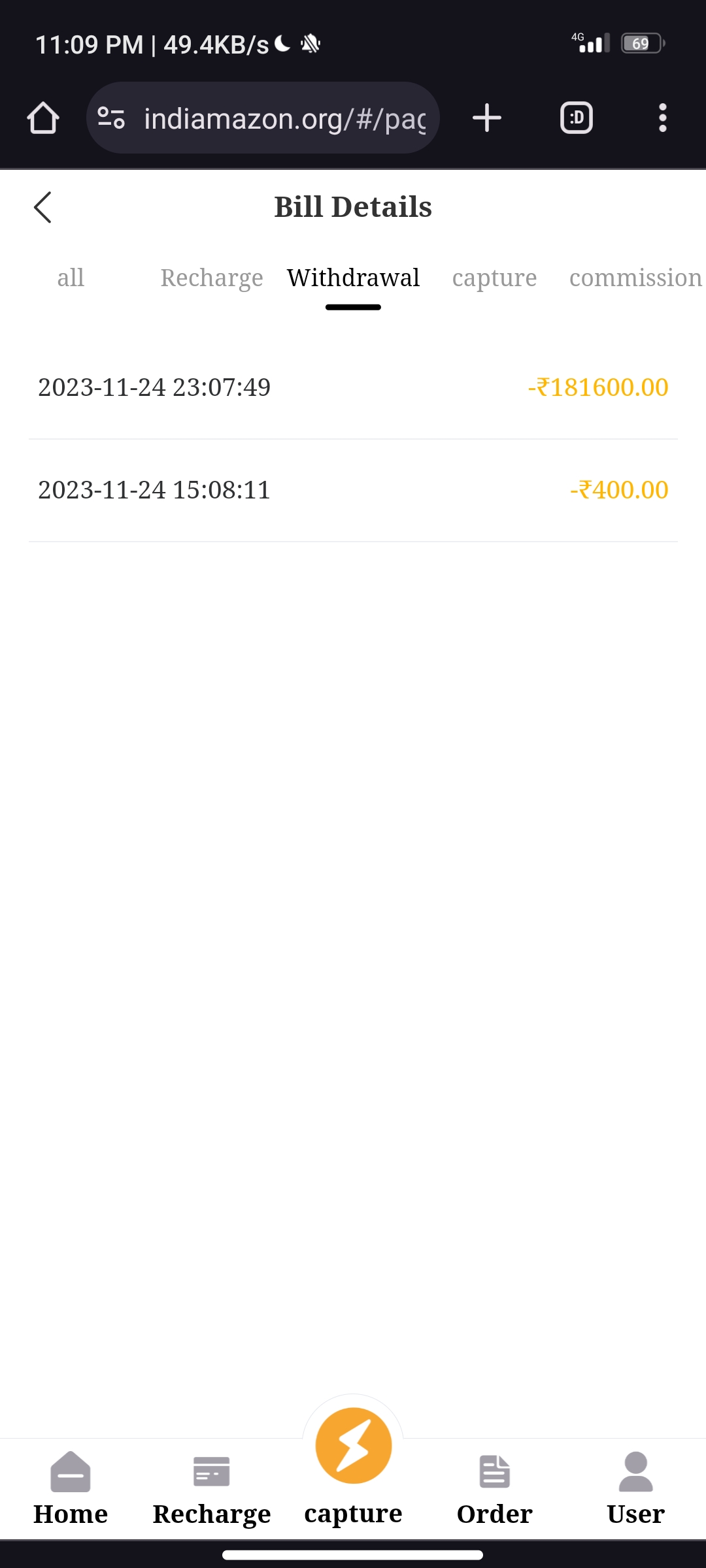
Task: Open a new browser tab
Action: [x=487, y=118]
